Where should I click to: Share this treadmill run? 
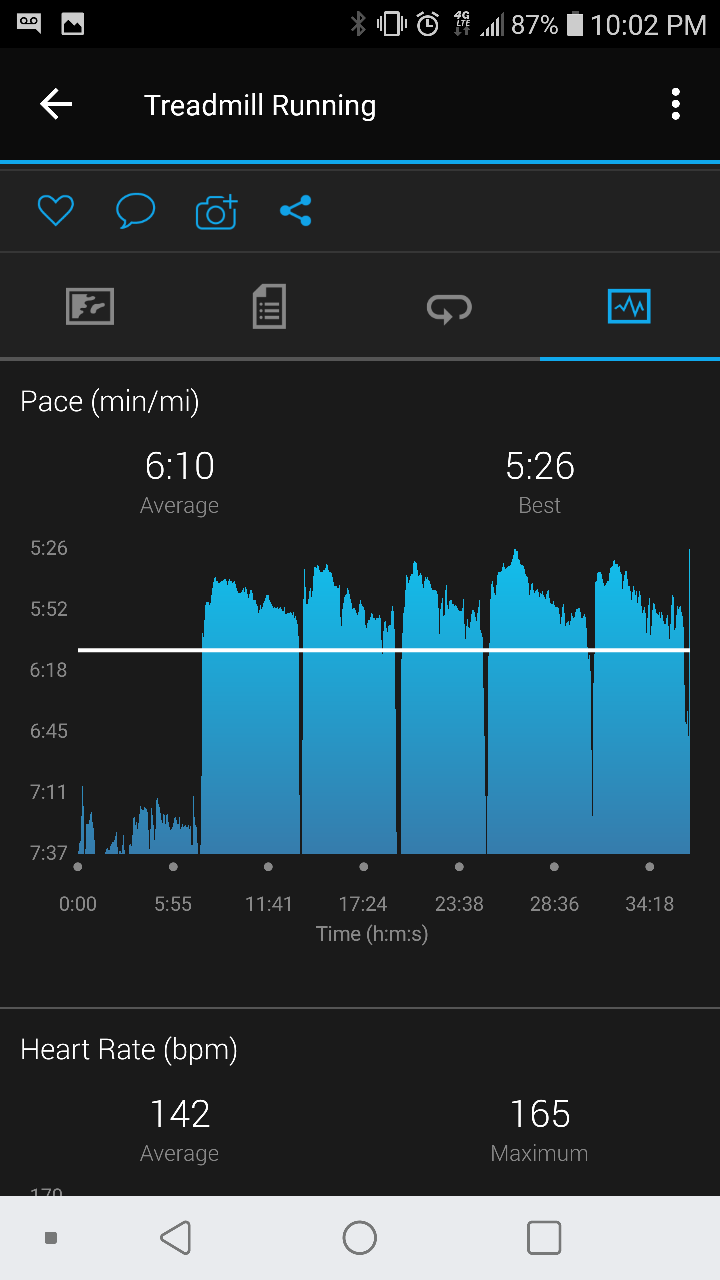[x=296, y=211]
